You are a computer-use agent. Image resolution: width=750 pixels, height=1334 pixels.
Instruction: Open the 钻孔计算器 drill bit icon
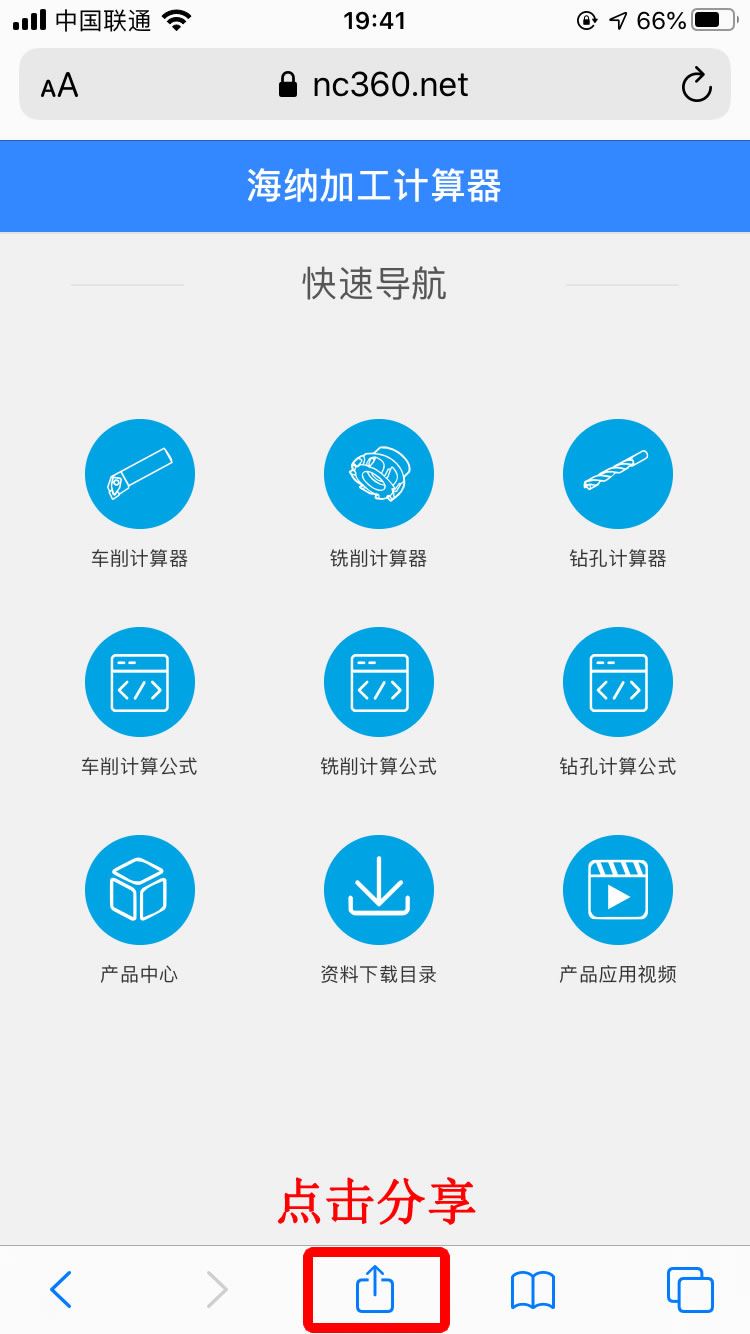tap(618, 473)
